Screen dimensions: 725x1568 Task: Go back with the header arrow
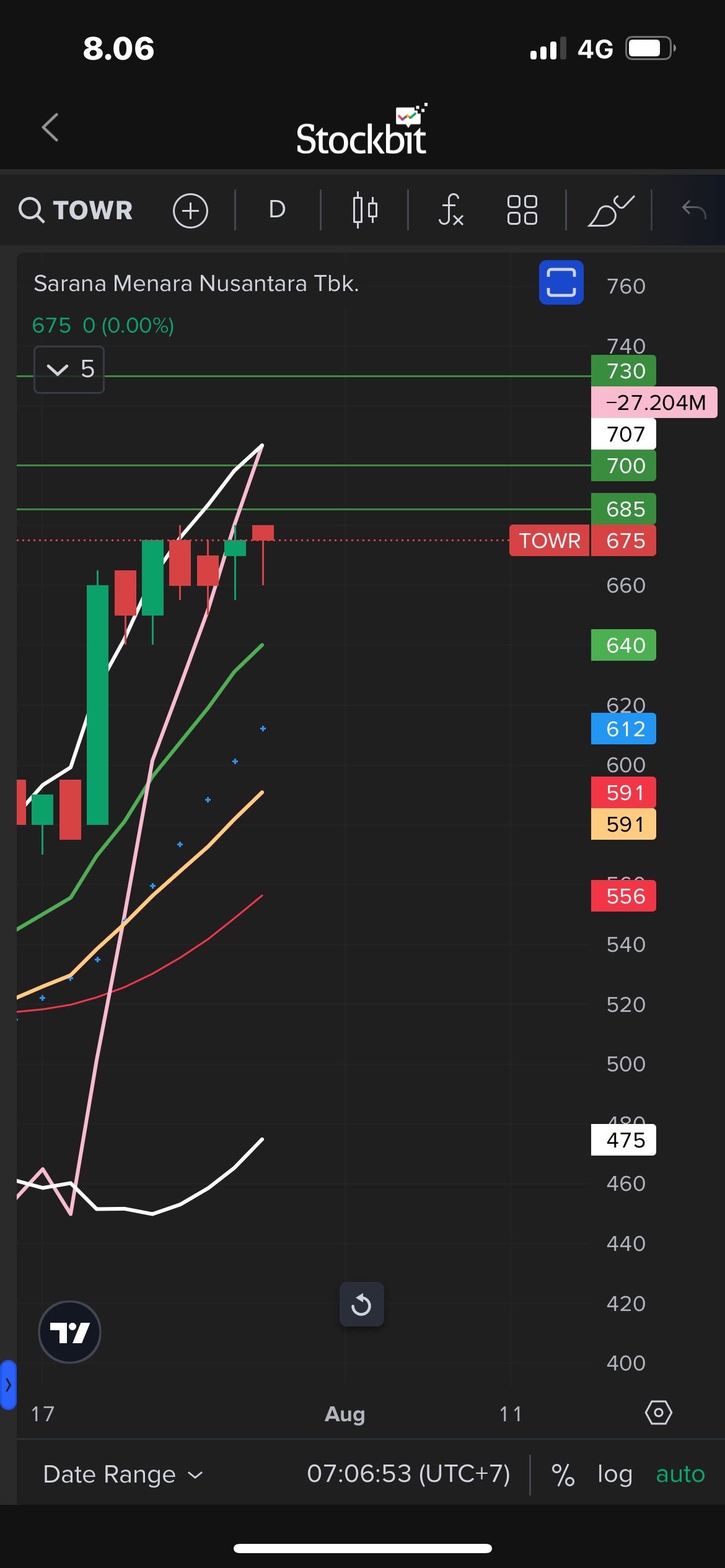pyautogui.click(x=50, y=128)
